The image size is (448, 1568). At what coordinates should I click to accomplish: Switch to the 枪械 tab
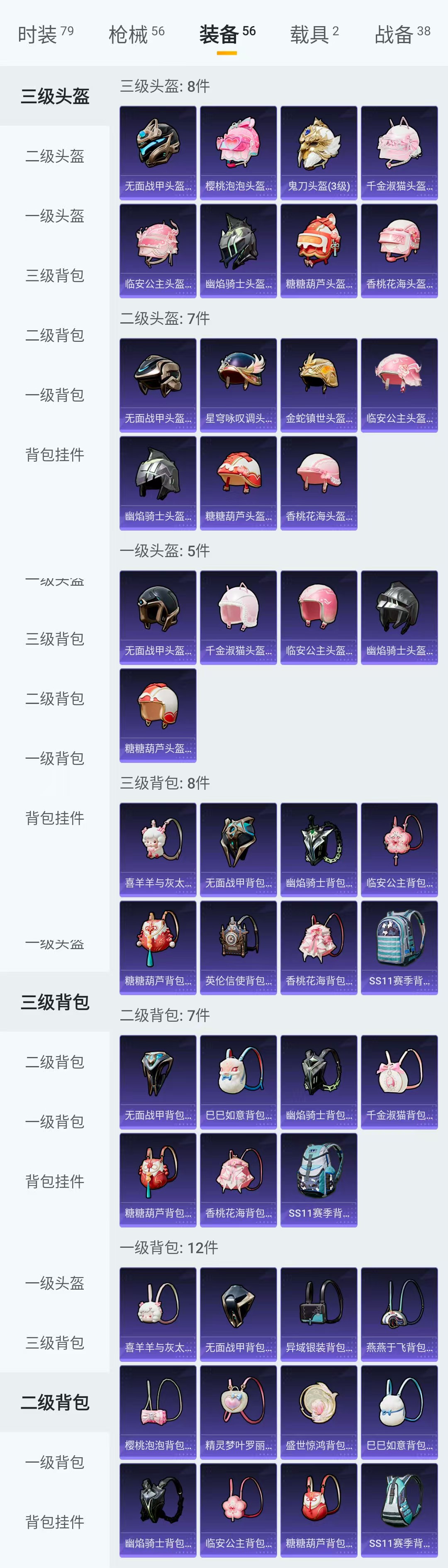pos(136,34)
